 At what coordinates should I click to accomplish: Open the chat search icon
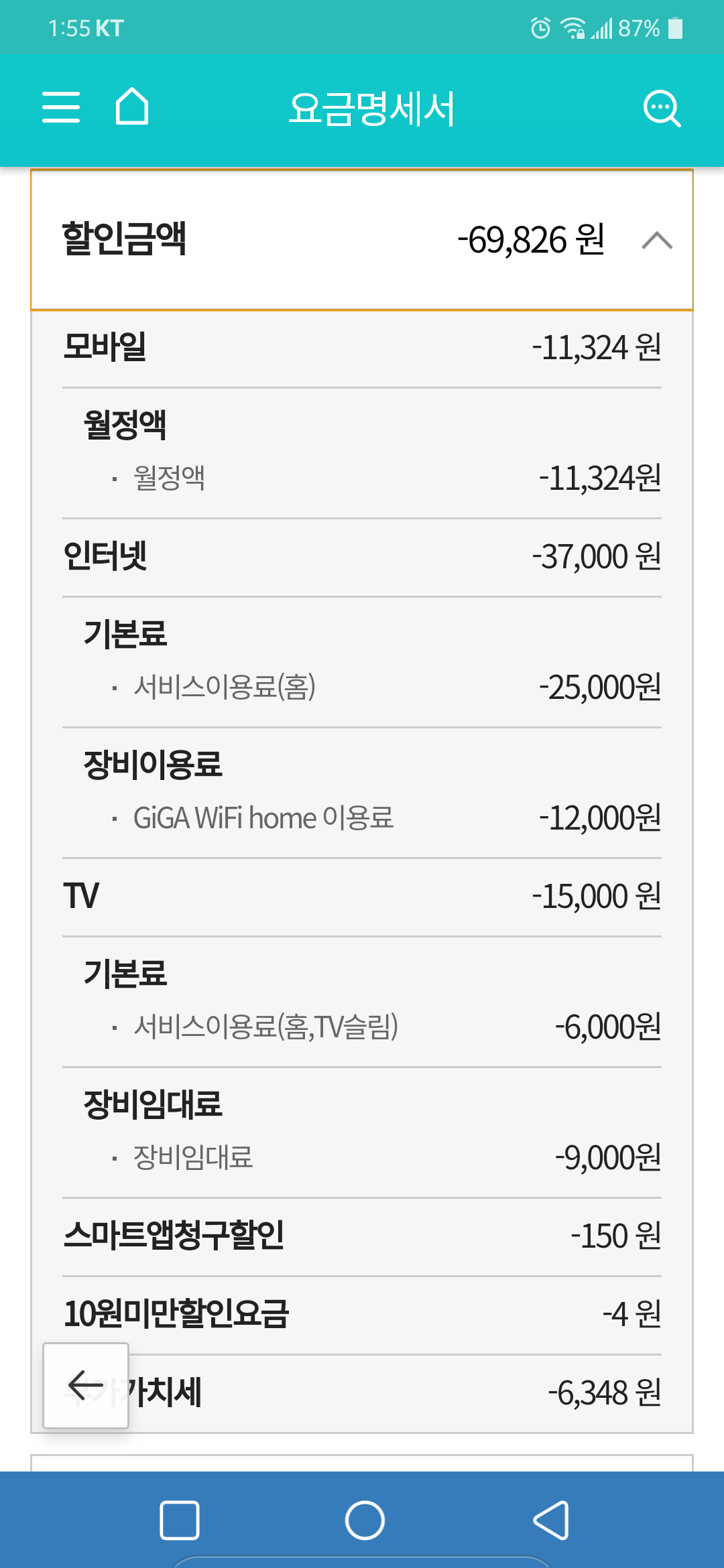662,108
